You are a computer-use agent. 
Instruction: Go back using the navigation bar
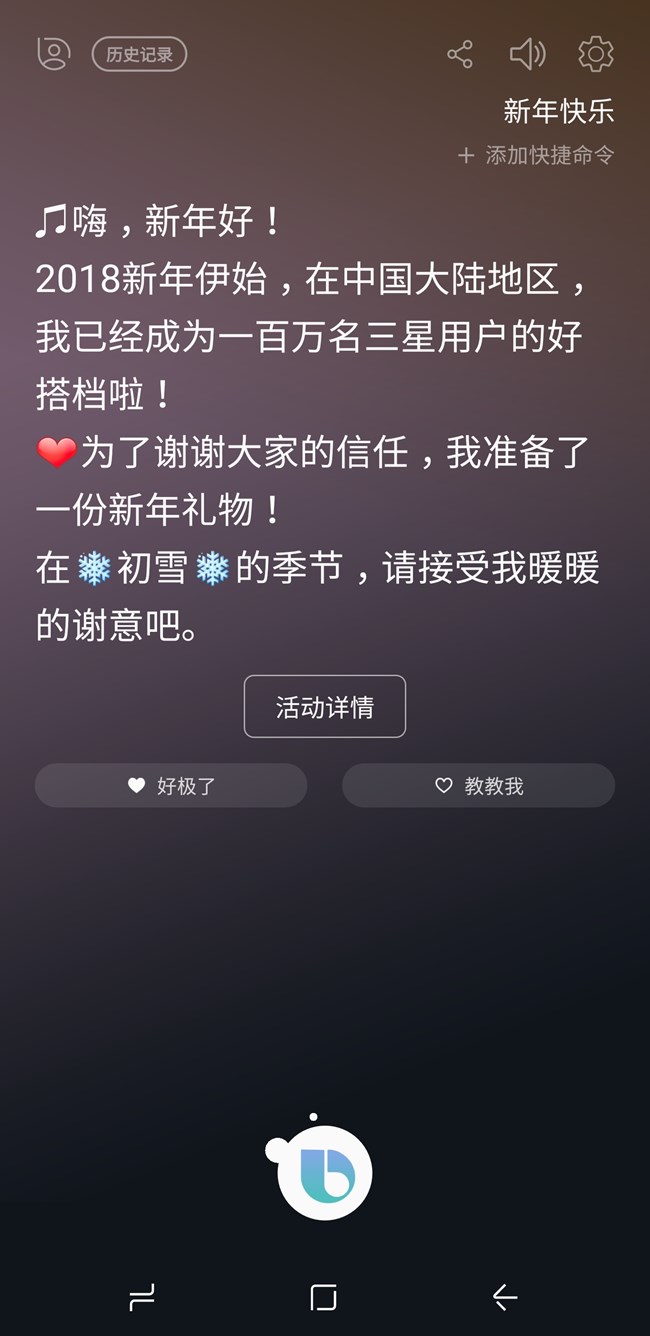[x=505, y=1298]
